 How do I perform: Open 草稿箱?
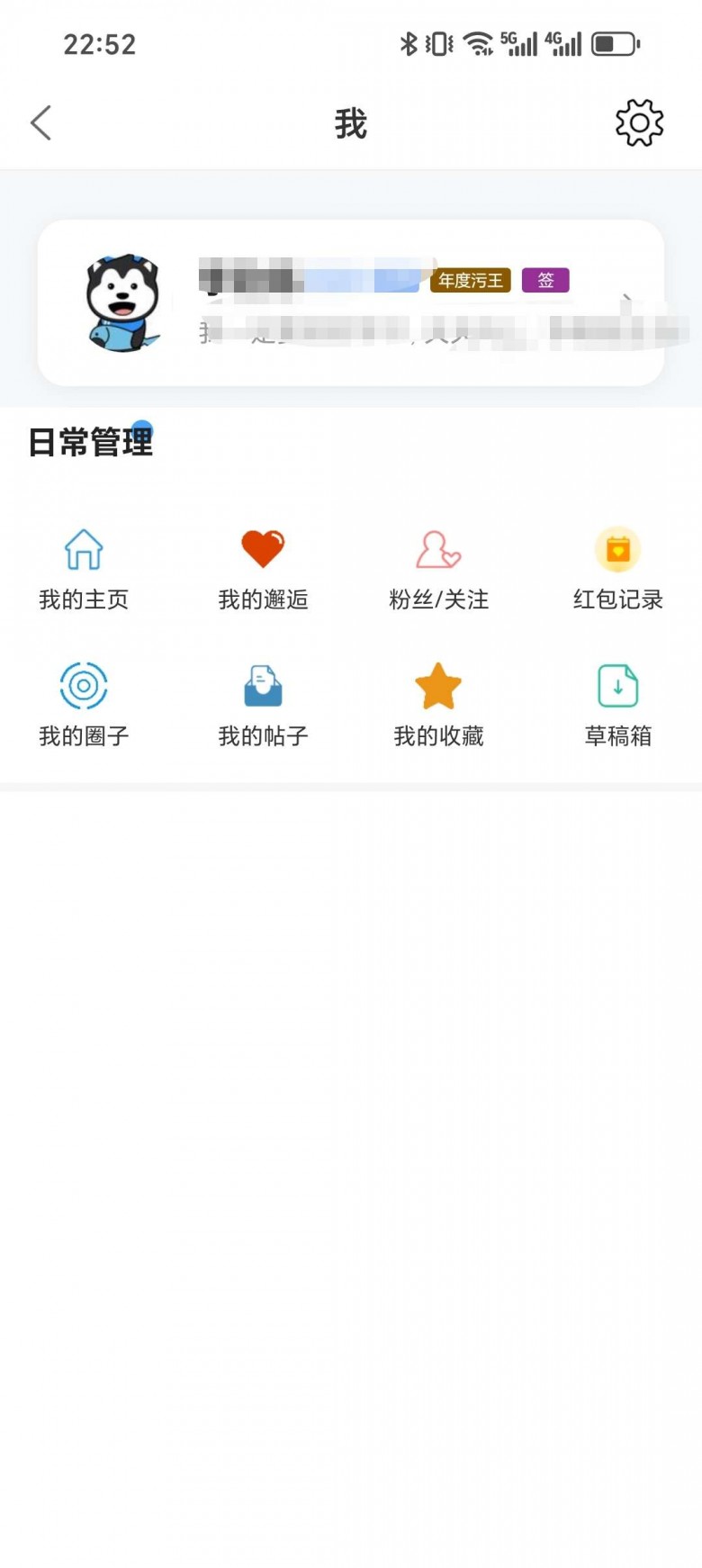[617, 706]
